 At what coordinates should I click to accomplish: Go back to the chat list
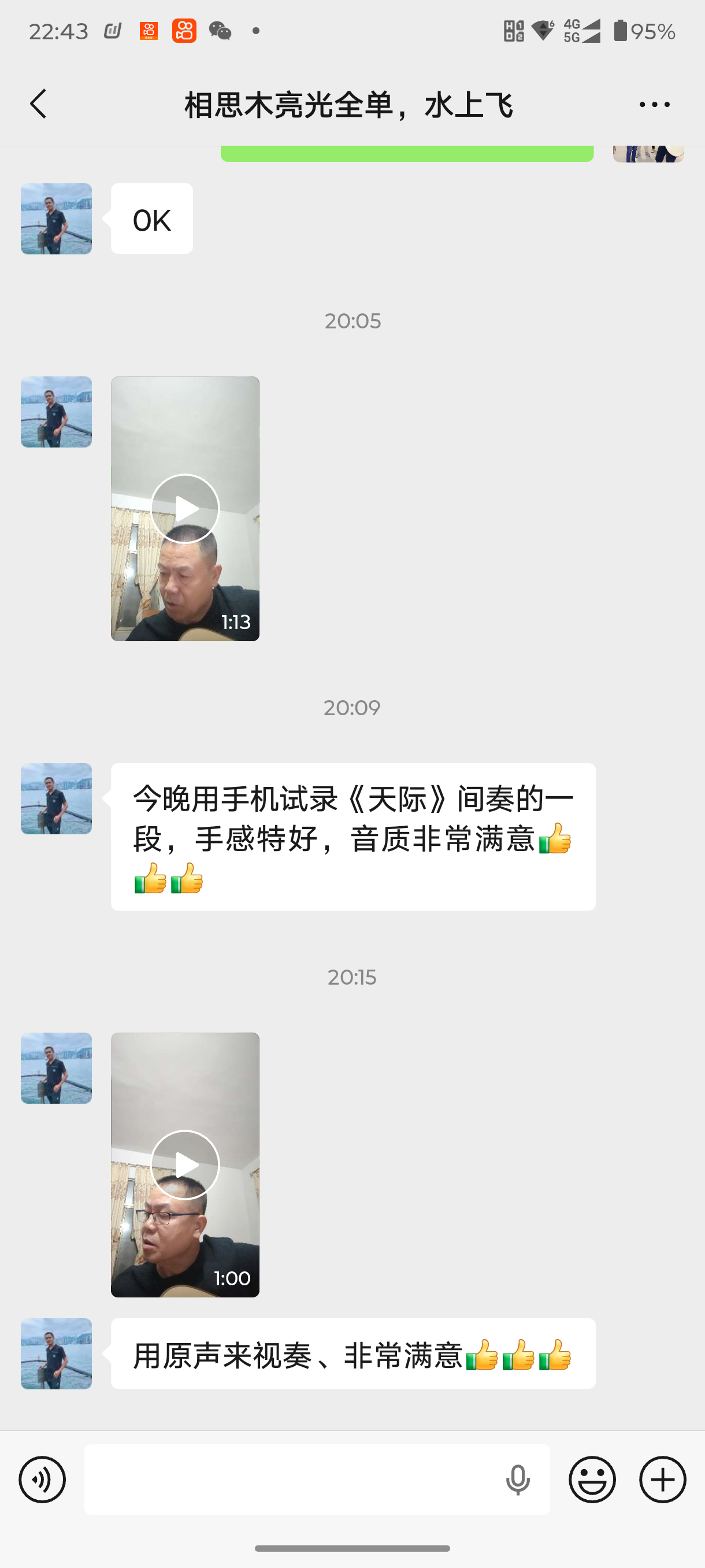point(38,104)
